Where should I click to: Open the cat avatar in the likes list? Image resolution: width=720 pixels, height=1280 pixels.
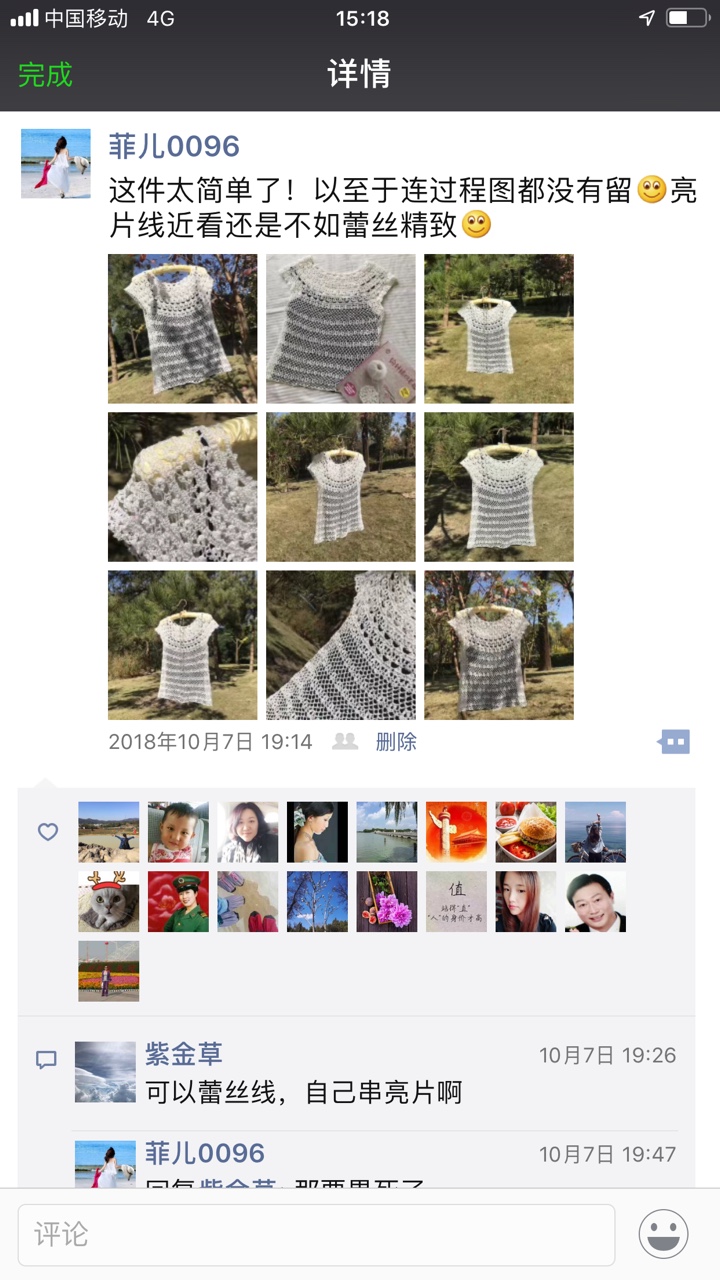[109, 901]
